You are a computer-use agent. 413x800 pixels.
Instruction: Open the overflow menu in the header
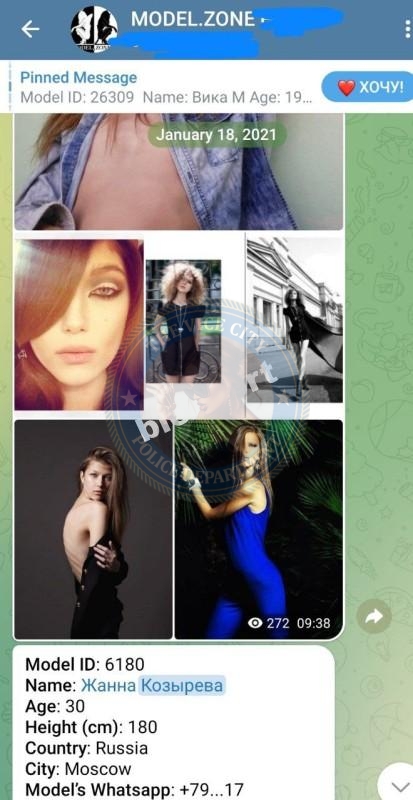tap(408, 30)
